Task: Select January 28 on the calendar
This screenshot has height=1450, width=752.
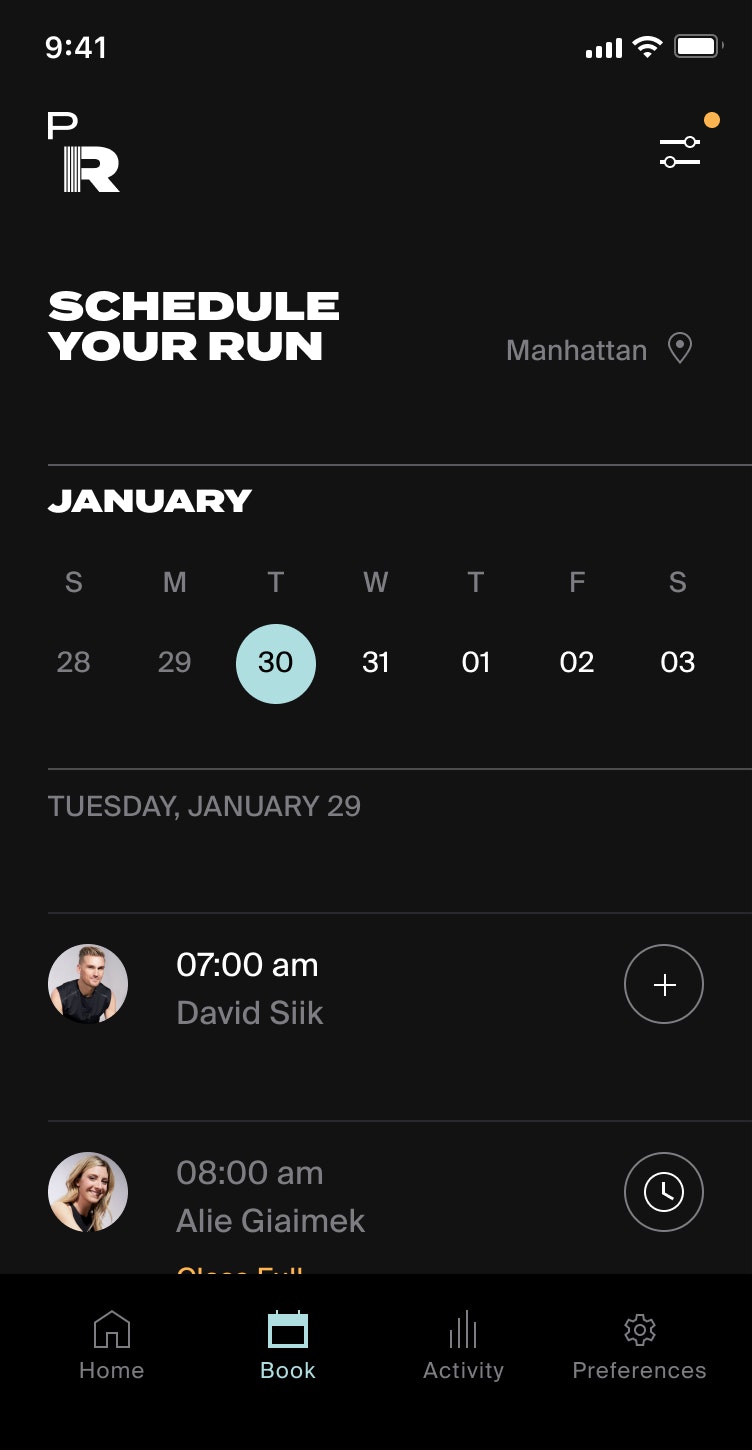Action: 73,662
